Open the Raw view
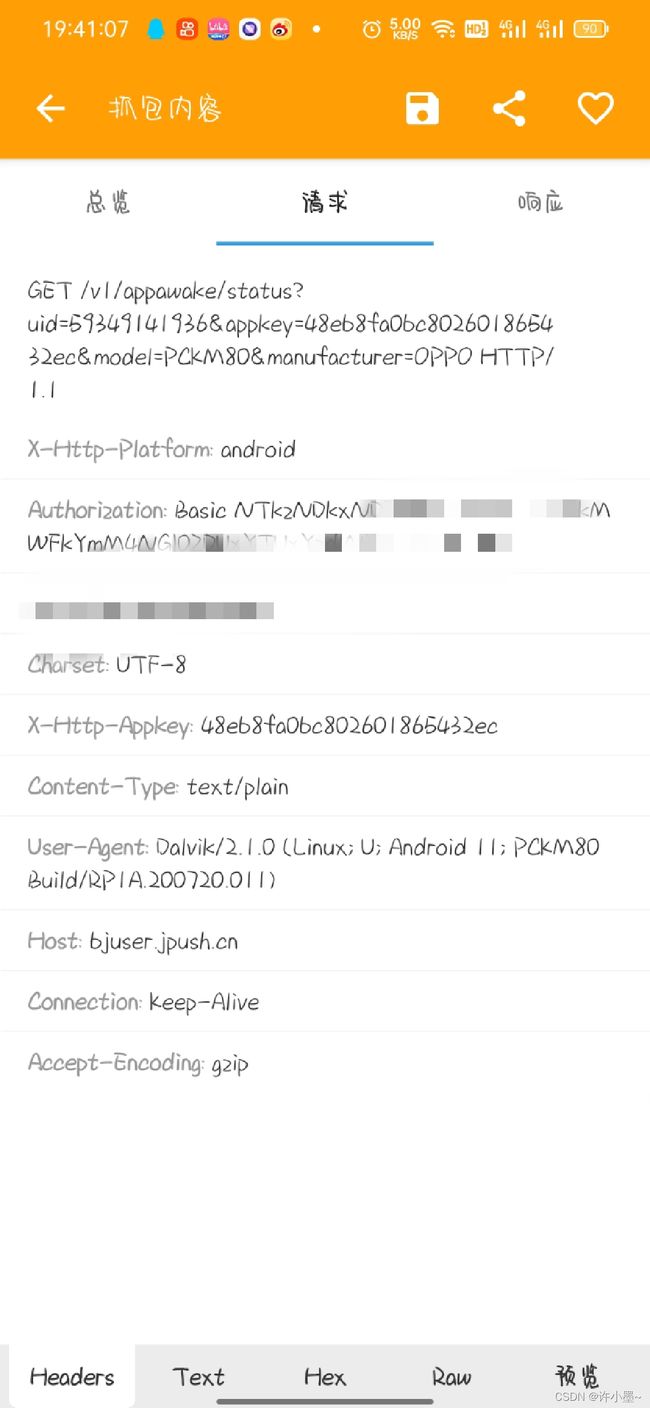Viewport: 650px width, 1408px height. (451, 1377)
